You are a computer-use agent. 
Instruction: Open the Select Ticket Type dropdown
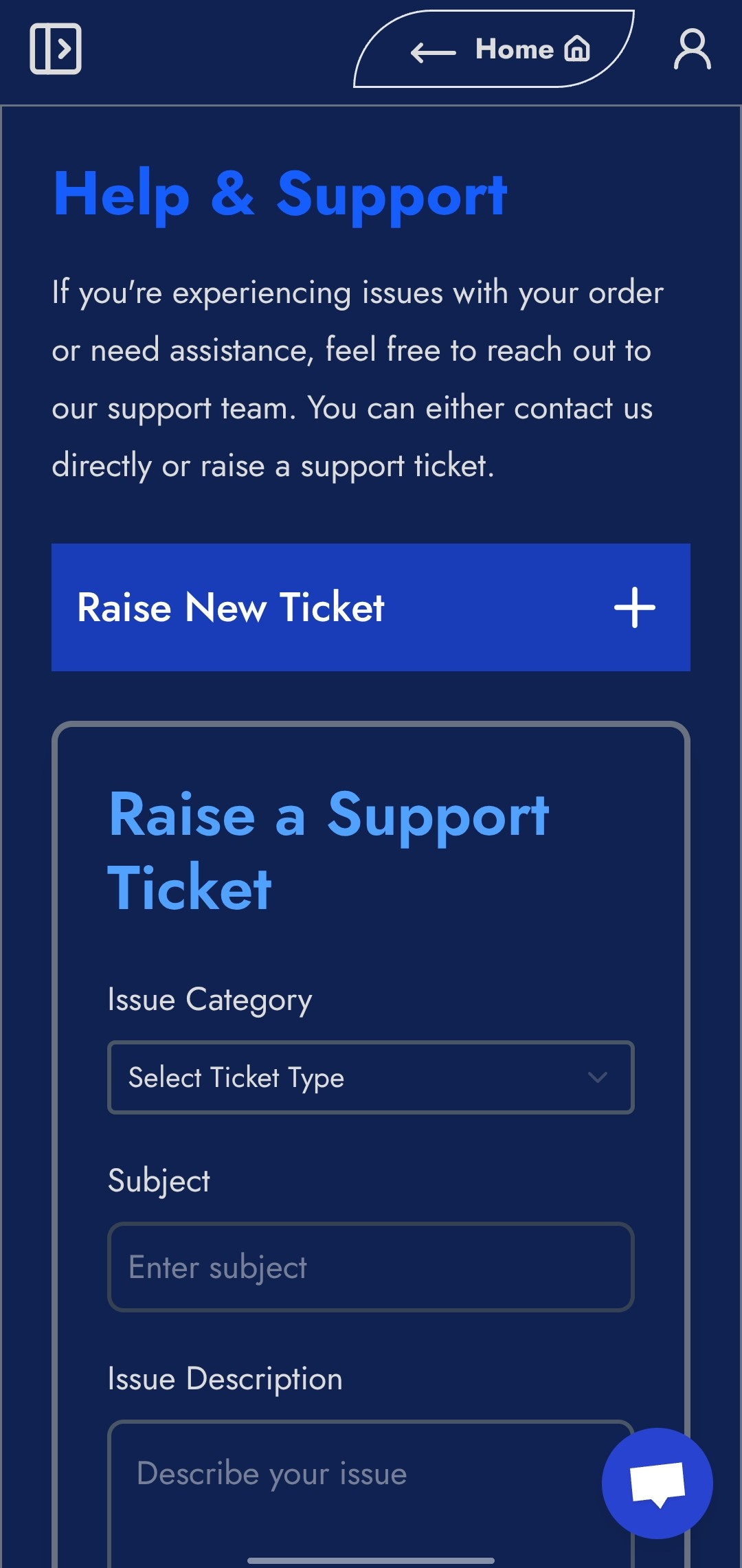371,1077
